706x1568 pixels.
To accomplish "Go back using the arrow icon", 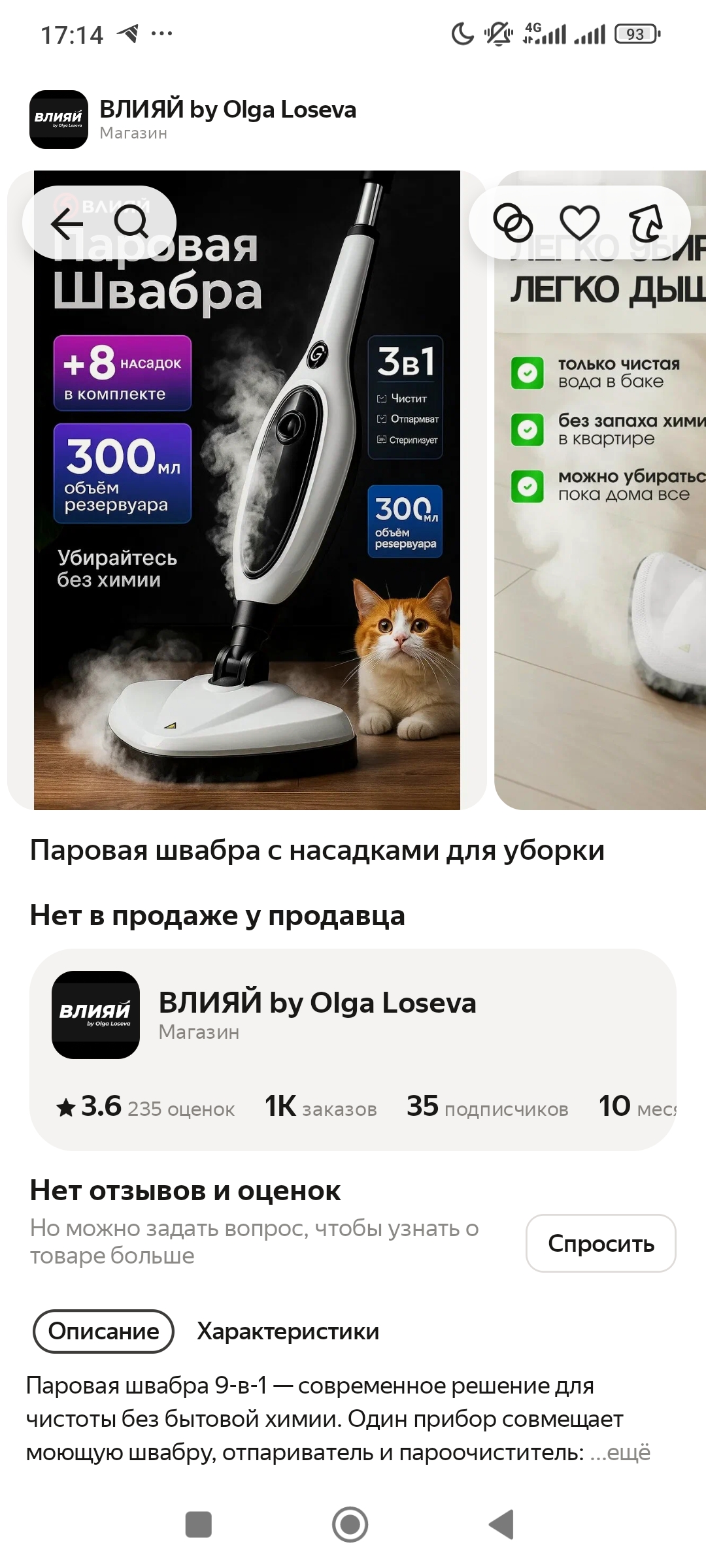I will point(67,223).
